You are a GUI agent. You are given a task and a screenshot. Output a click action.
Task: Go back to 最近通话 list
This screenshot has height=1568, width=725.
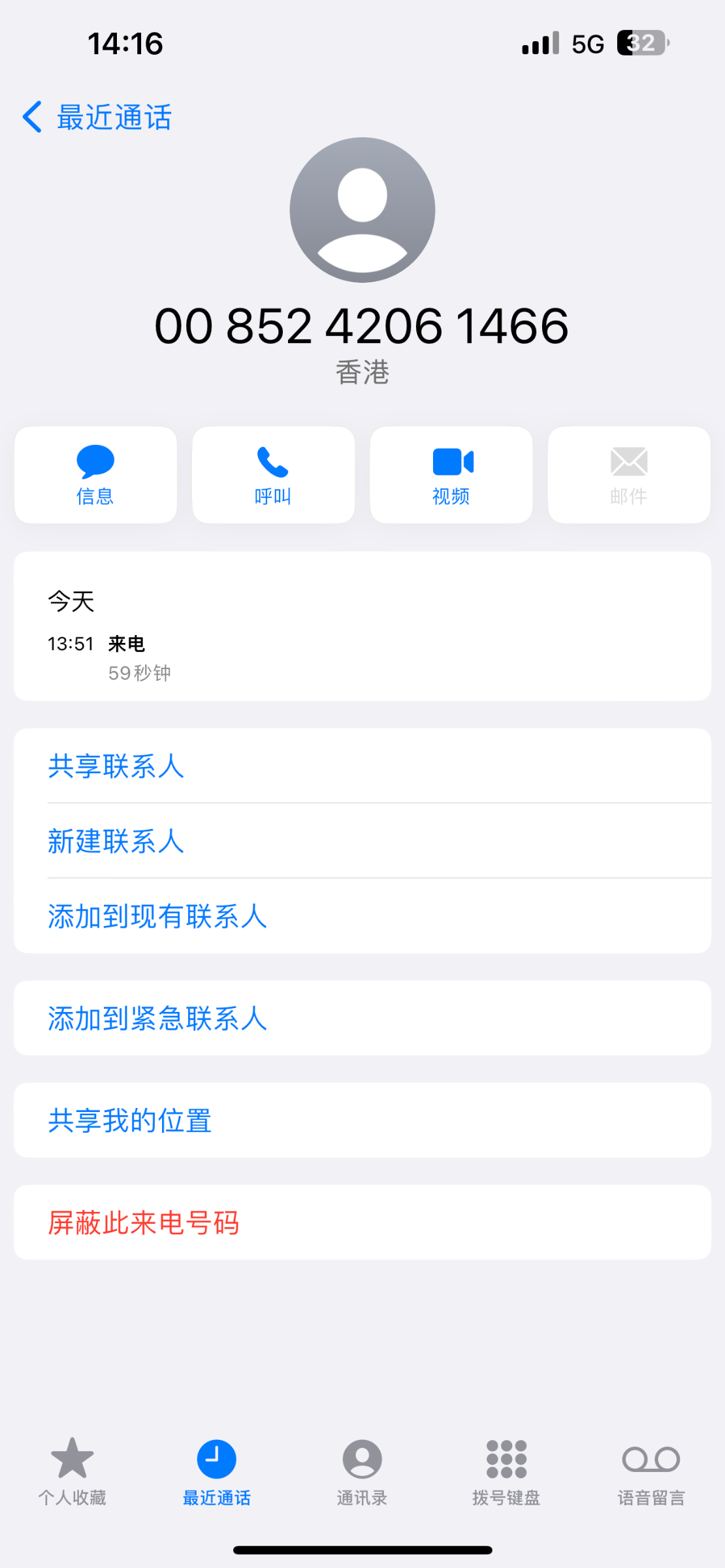98,118
